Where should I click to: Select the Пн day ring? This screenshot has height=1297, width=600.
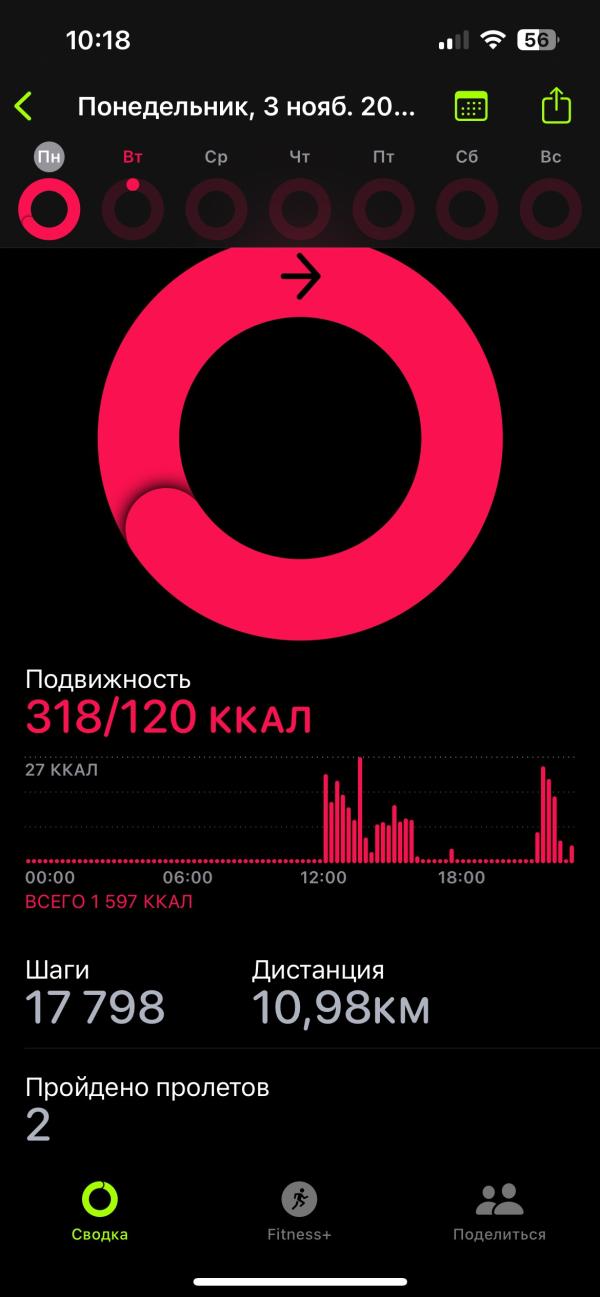(48, 208)
